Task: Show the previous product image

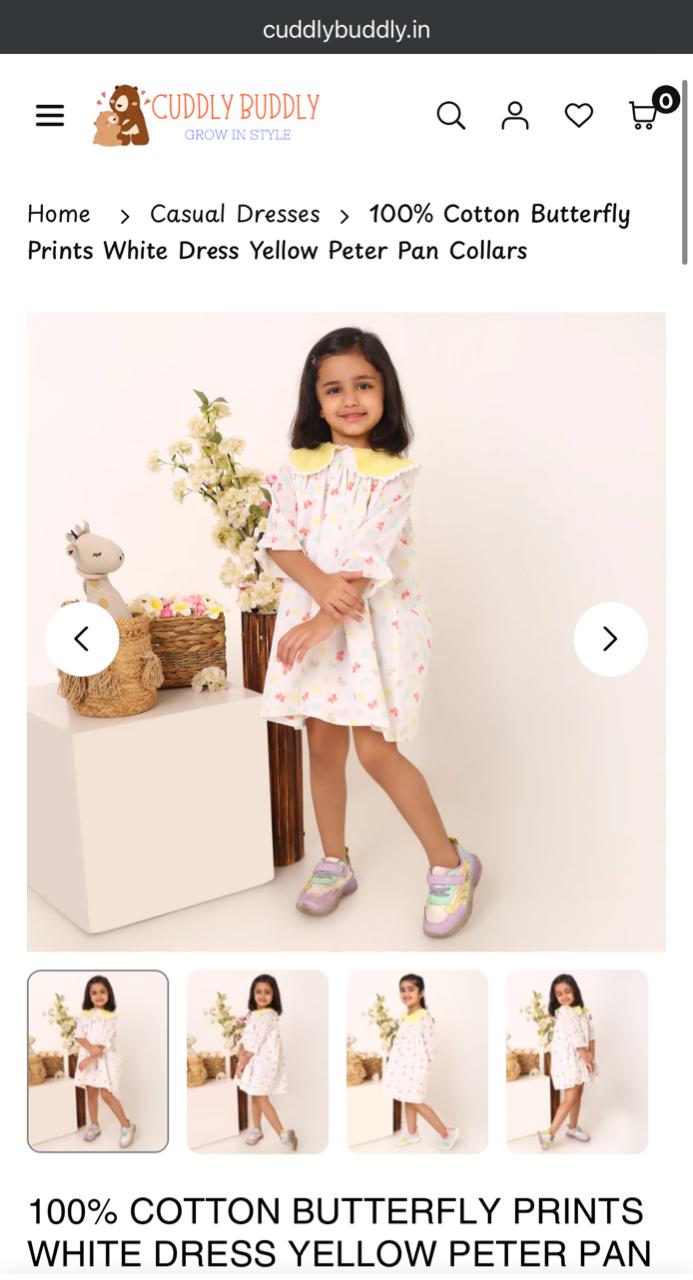Action: [x=82, y=639]
